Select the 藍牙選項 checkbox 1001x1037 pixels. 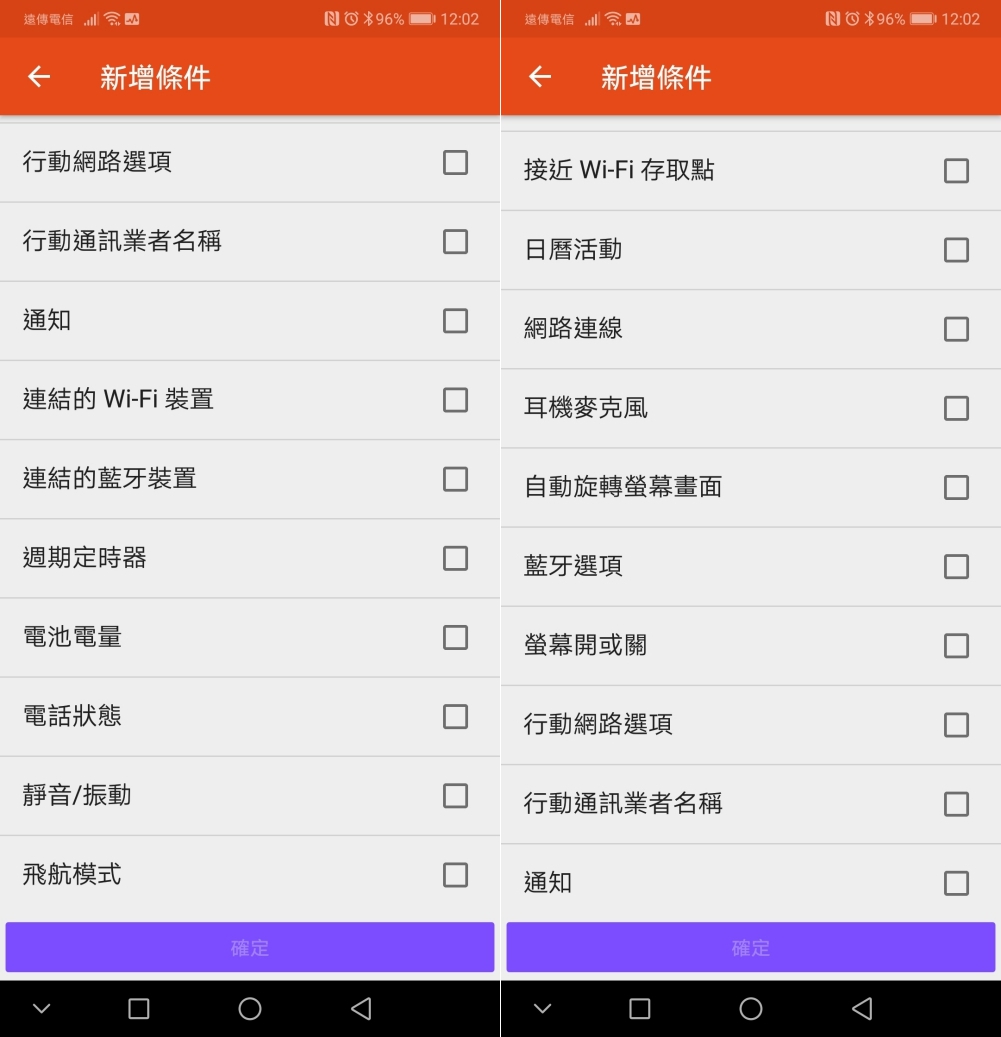click(x=956, y=567)
